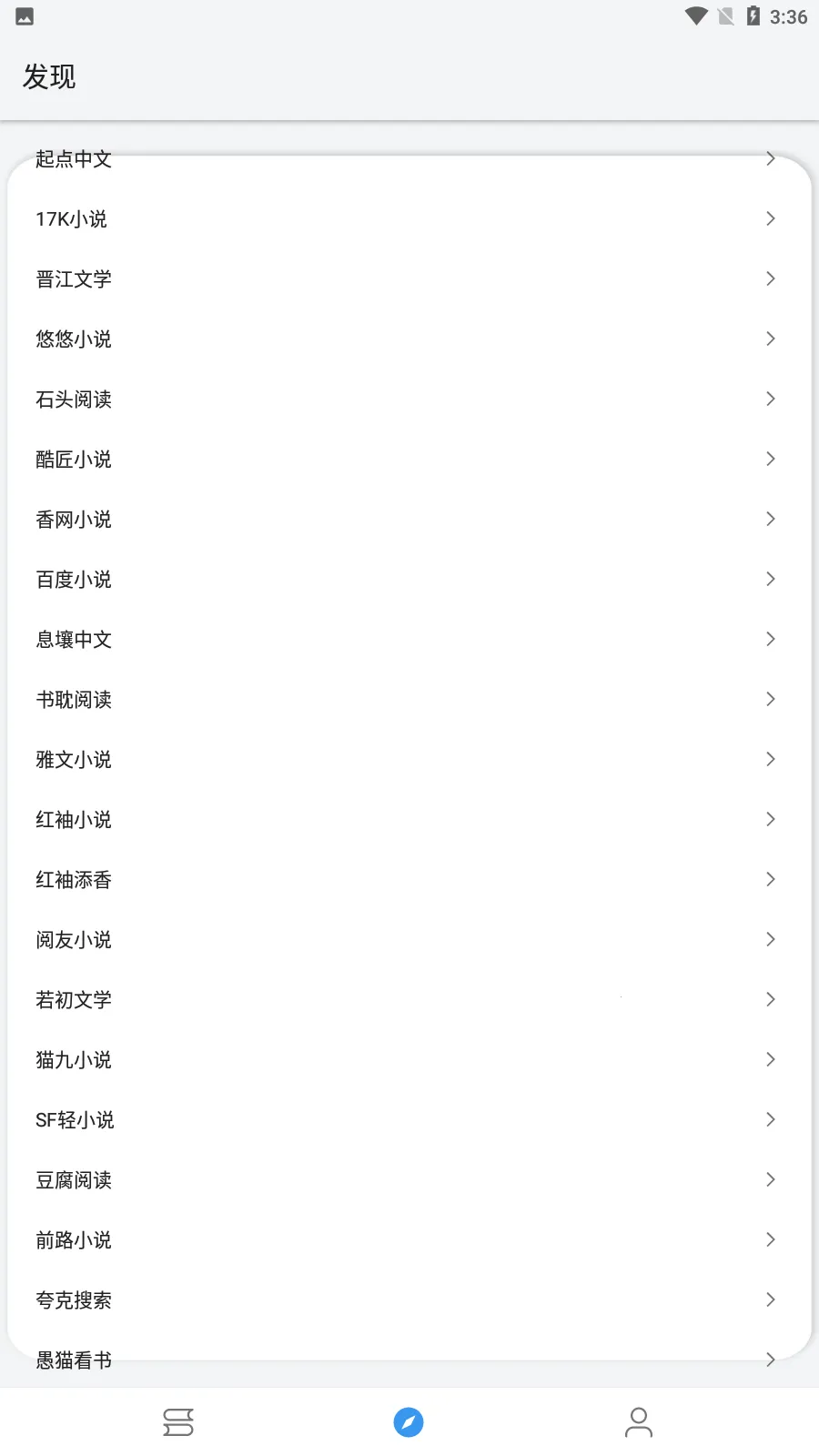Tap the clock showing 3:36
This screenshot has height=1456, width=819.
point(788,15)
